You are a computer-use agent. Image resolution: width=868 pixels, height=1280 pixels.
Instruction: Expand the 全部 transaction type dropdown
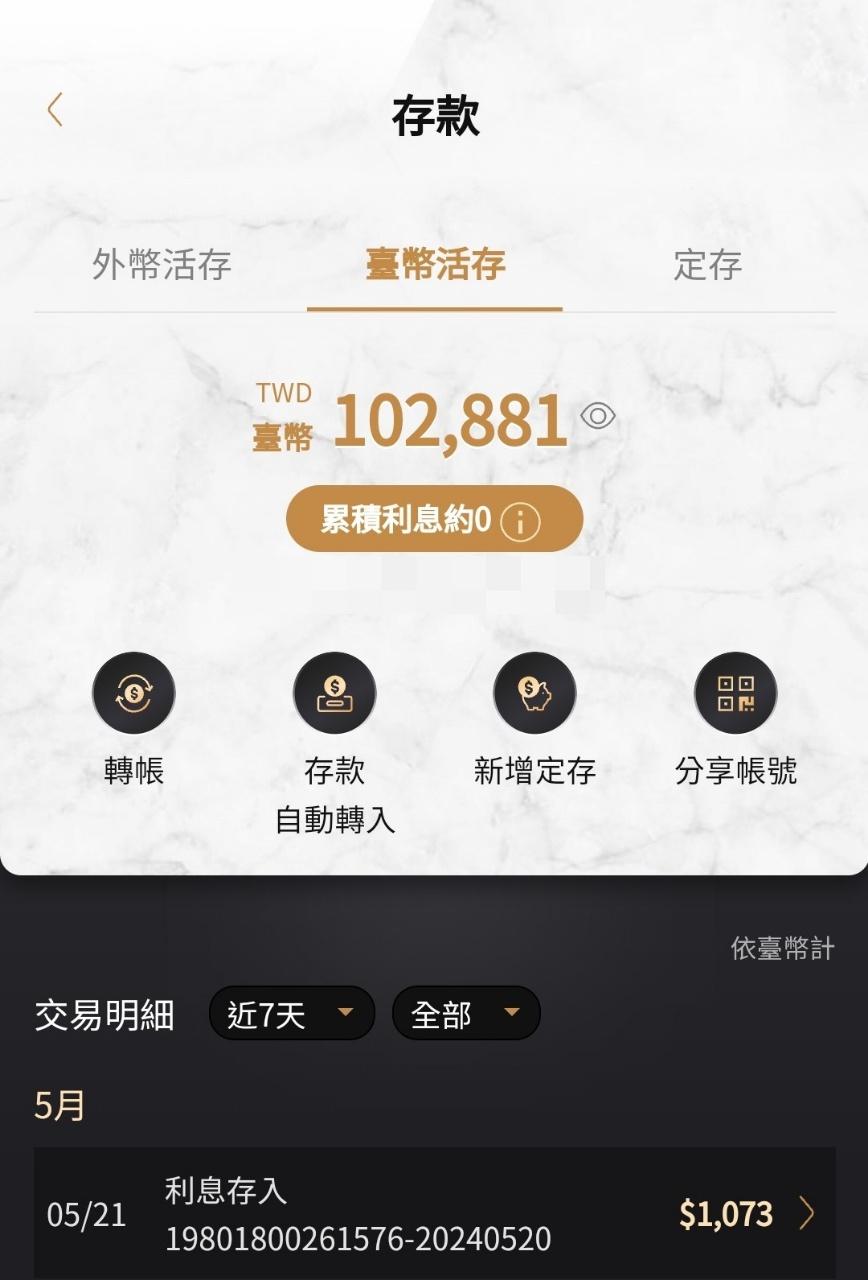coord(466,1013)
